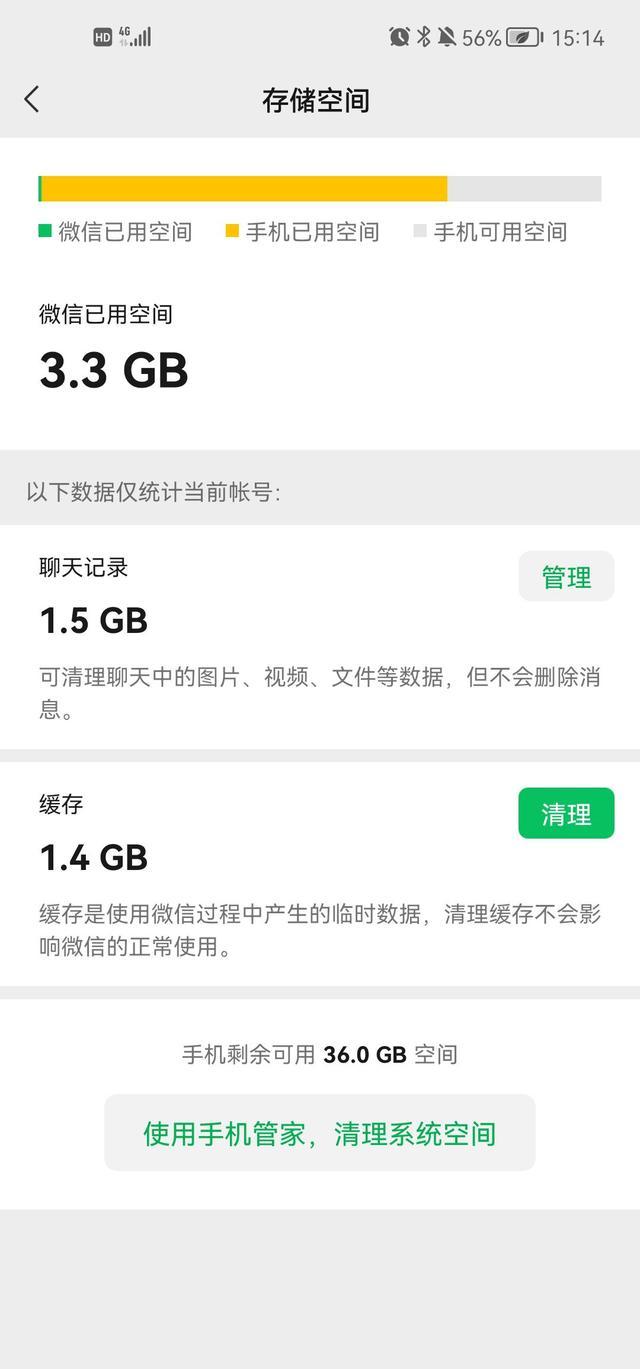Go back from the 存储空间 page
Screen dimensions: 640x1369
[32, 99]
